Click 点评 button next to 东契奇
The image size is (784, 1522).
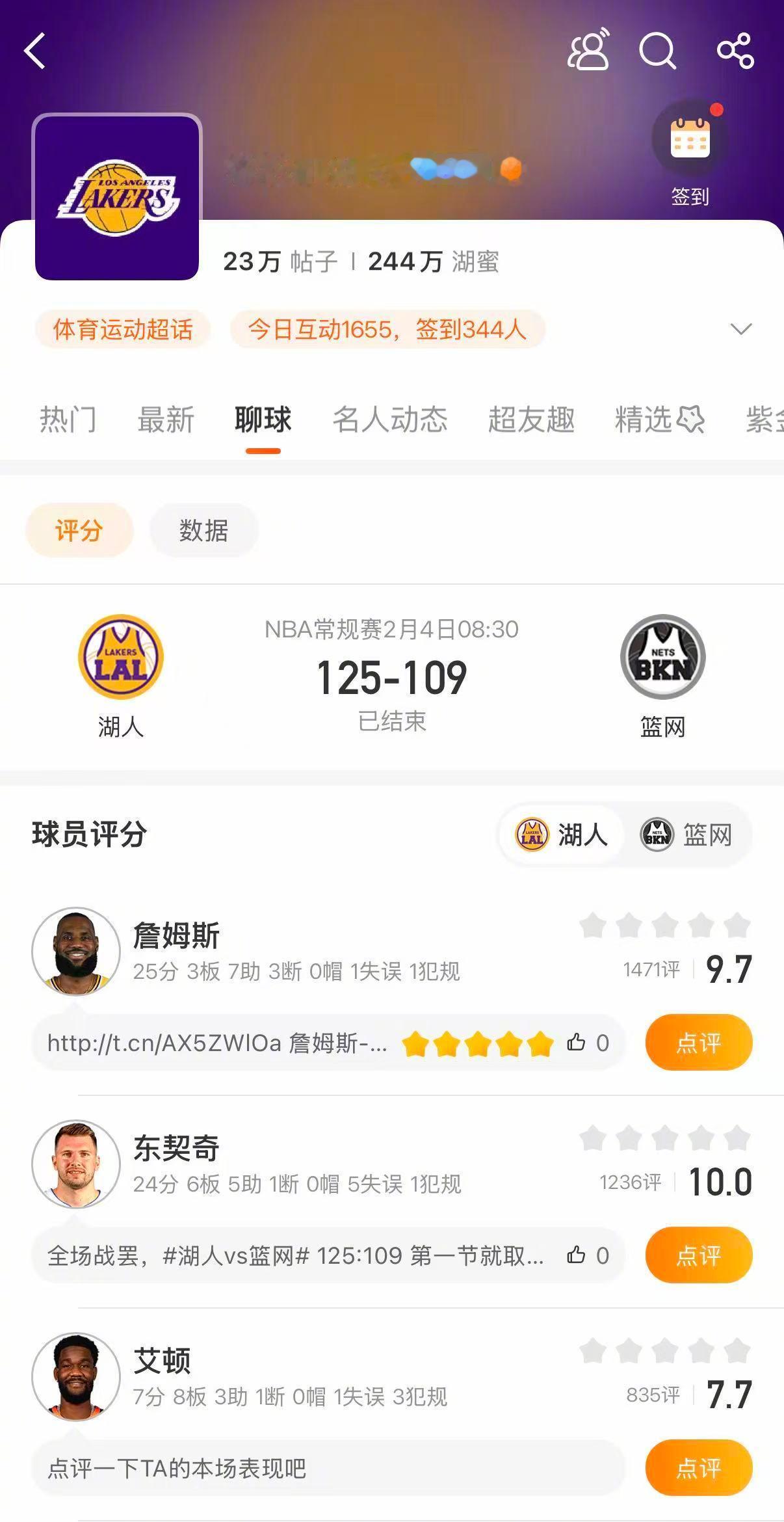tap(698, 1255)
